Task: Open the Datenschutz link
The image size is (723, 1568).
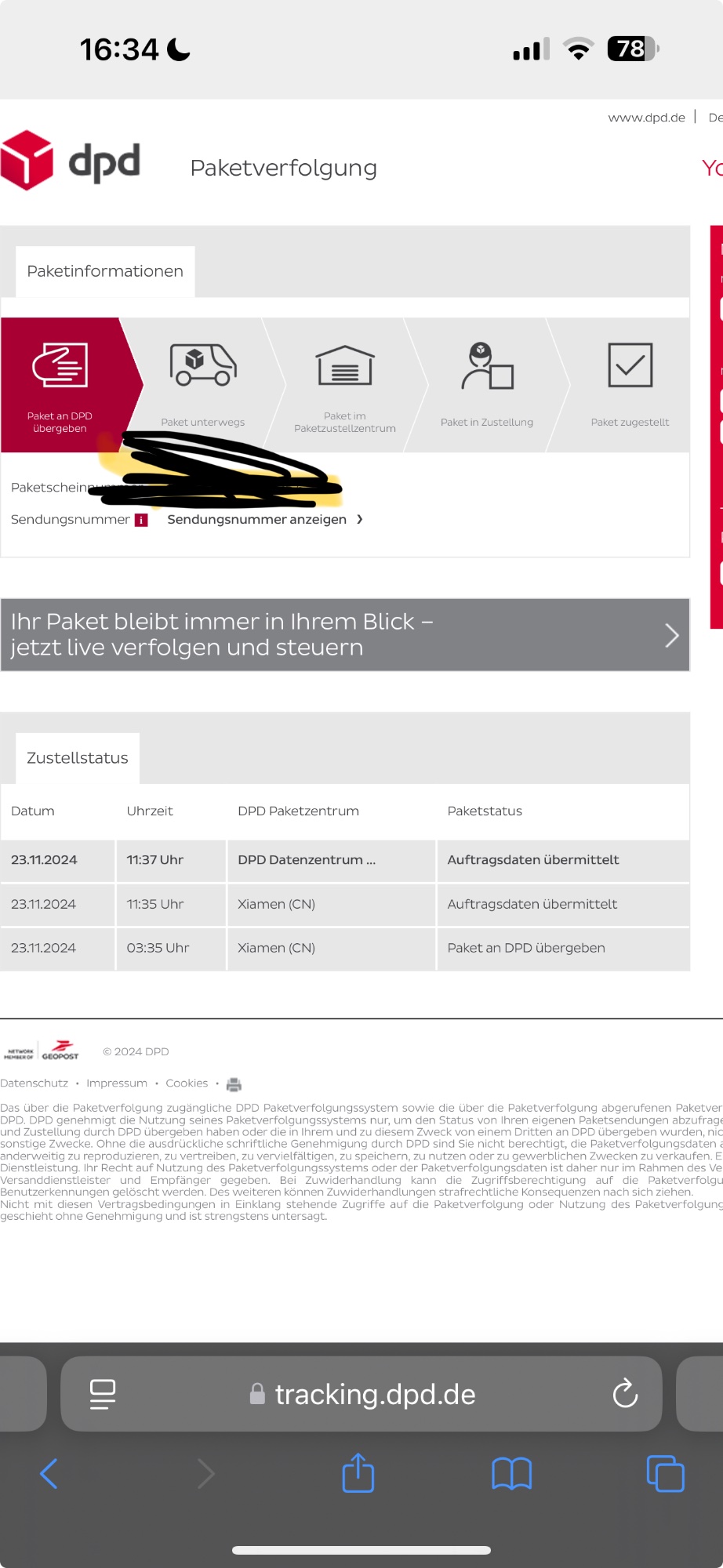Action: (35, 1083)
